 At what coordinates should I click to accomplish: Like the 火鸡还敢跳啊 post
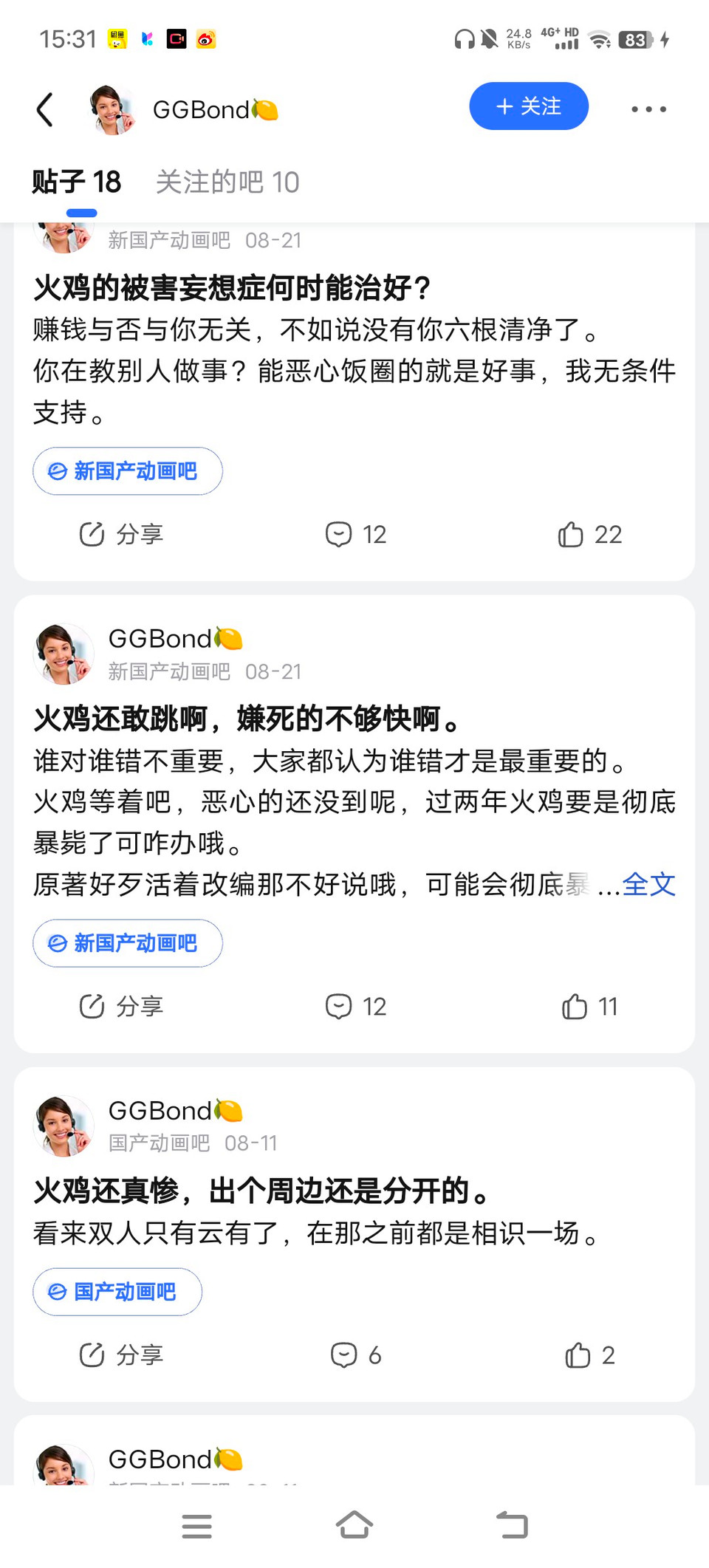(x=589, y=1006)
